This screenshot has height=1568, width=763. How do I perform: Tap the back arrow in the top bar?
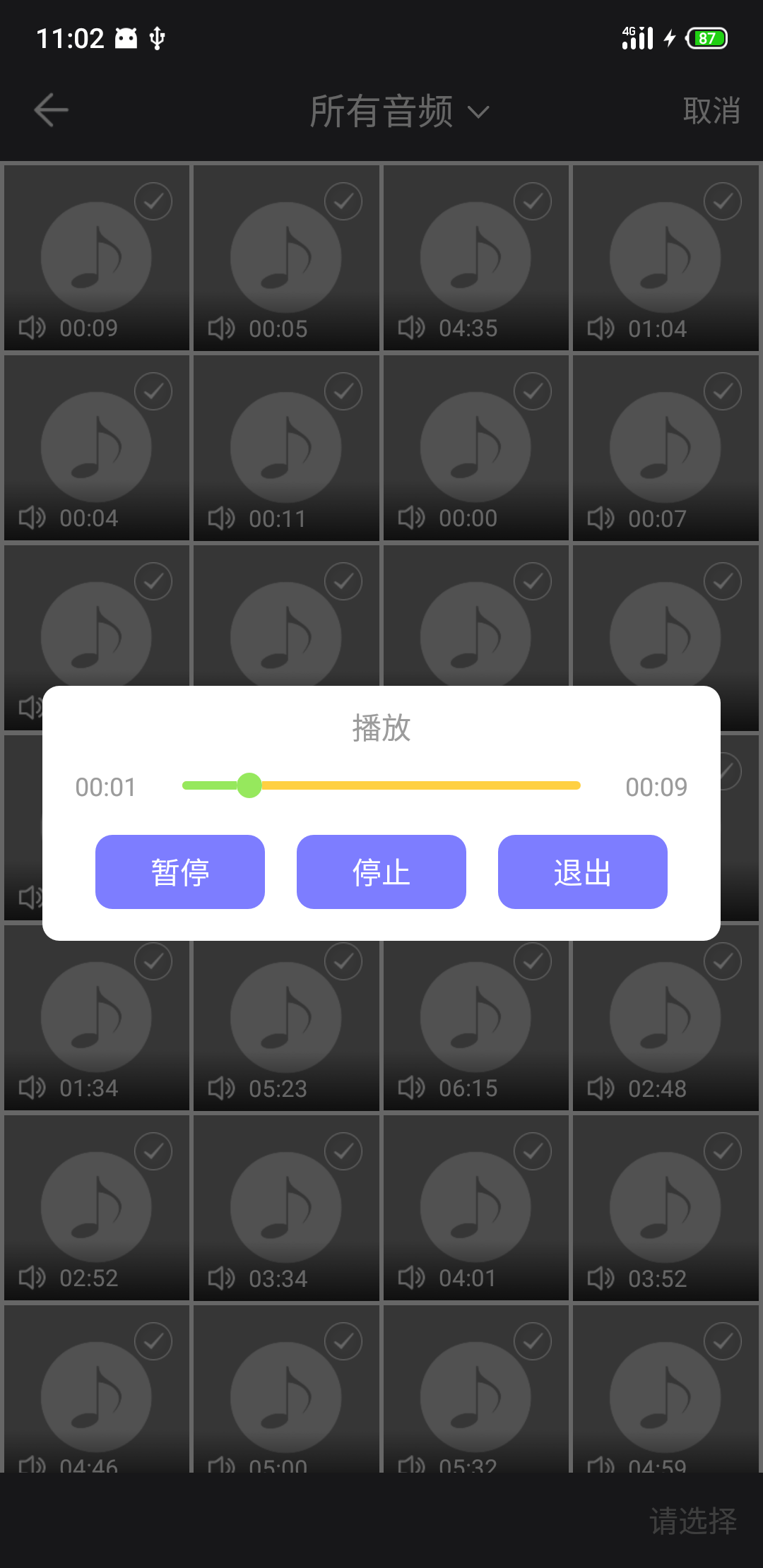(49, 109)
